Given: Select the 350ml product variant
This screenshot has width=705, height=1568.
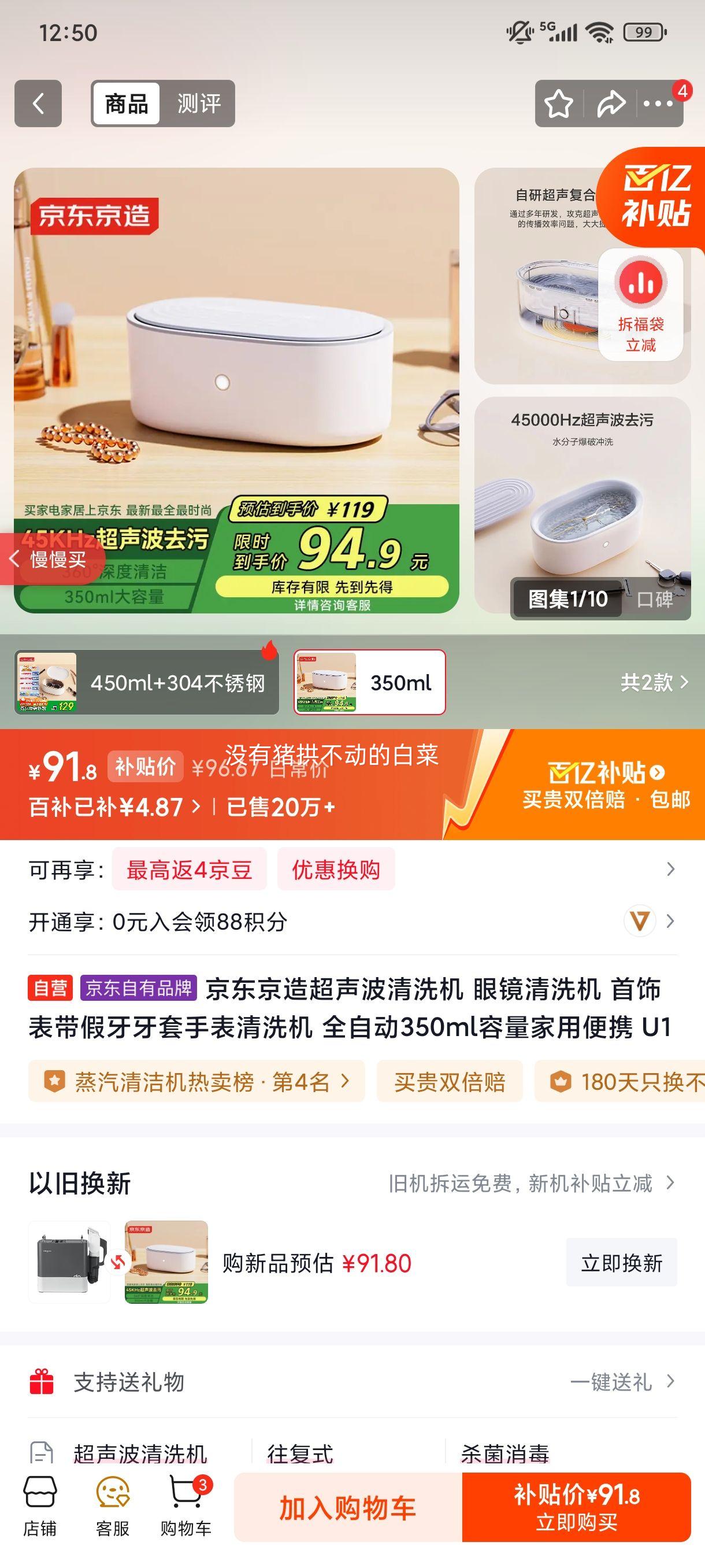Looking at the screenshot, I should coord(370,683).
